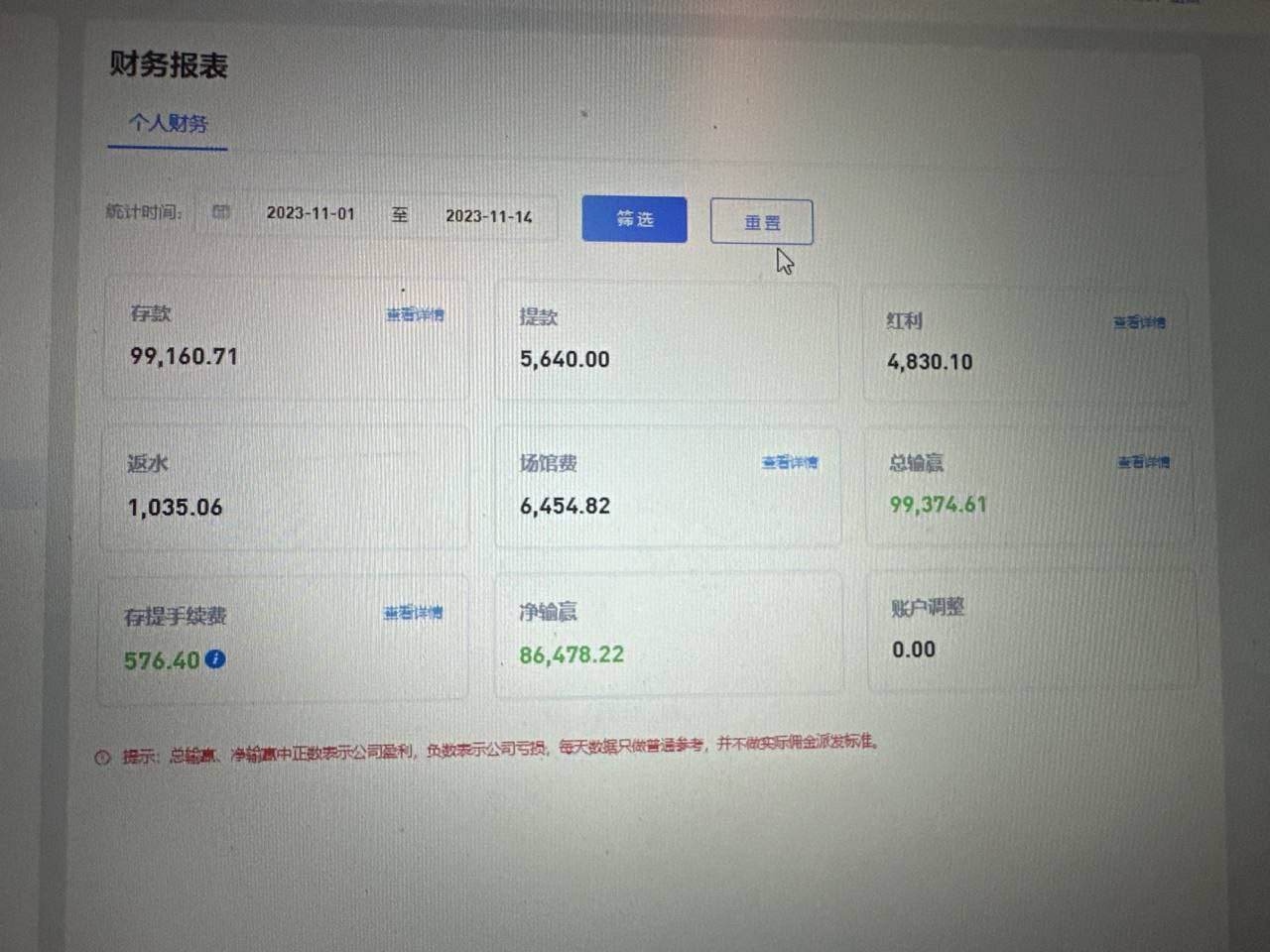View details link on the 红利 card

(1138, 322)
